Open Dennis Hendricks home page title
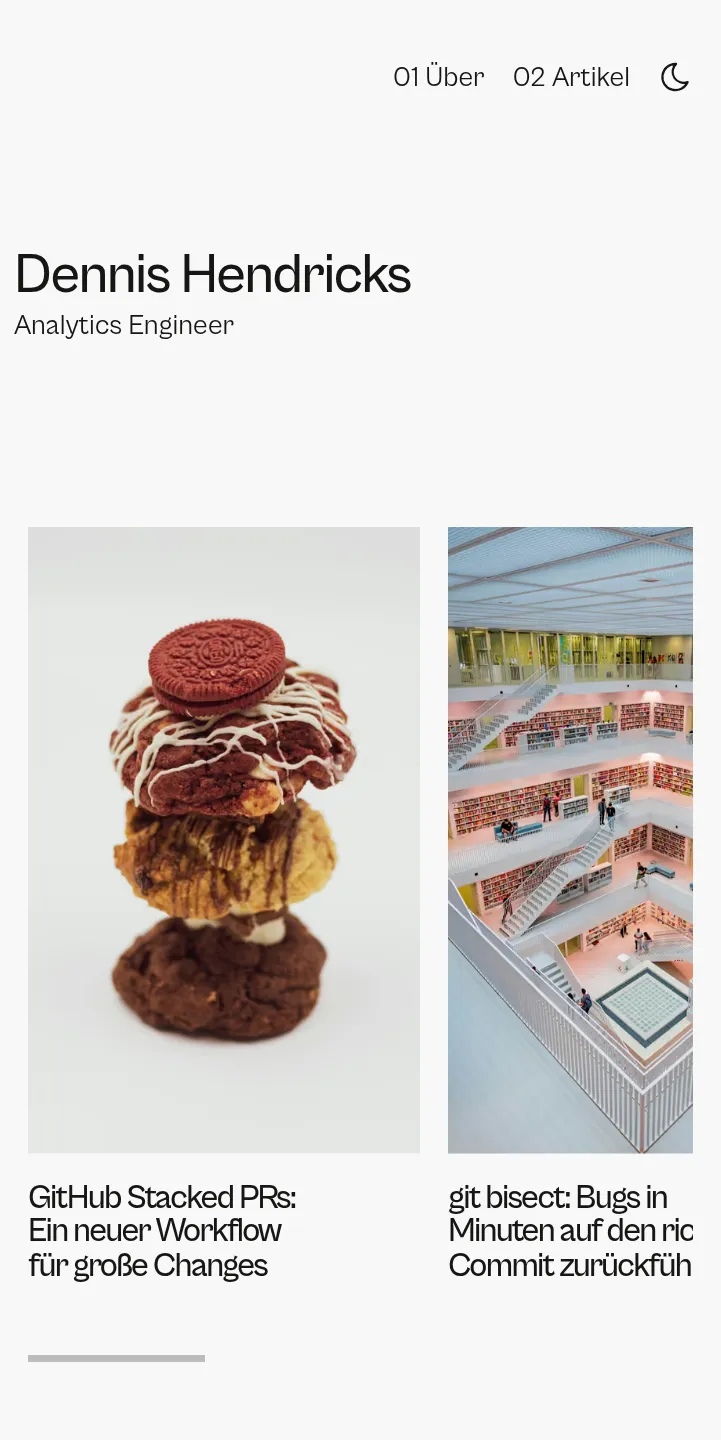 (213, 274)
